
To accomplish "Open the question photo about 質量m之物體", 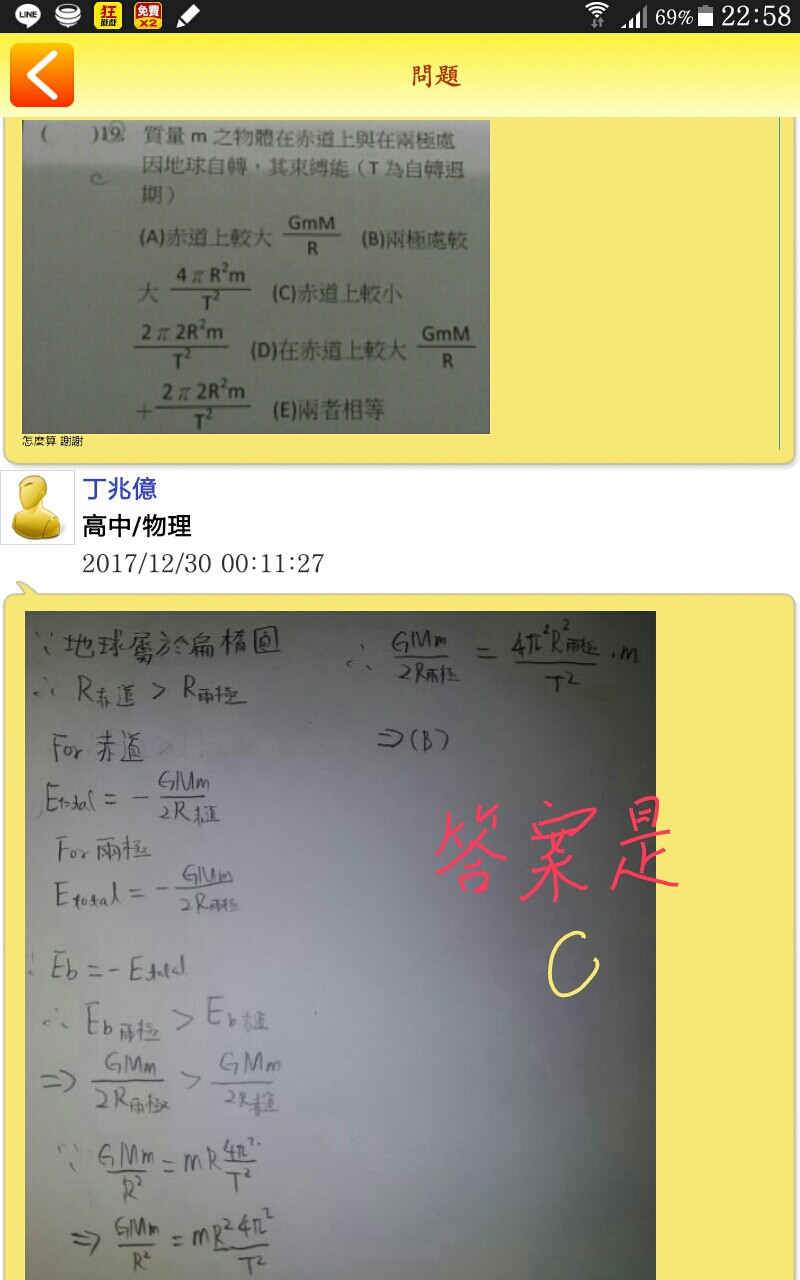I will (x=256, y=277).
